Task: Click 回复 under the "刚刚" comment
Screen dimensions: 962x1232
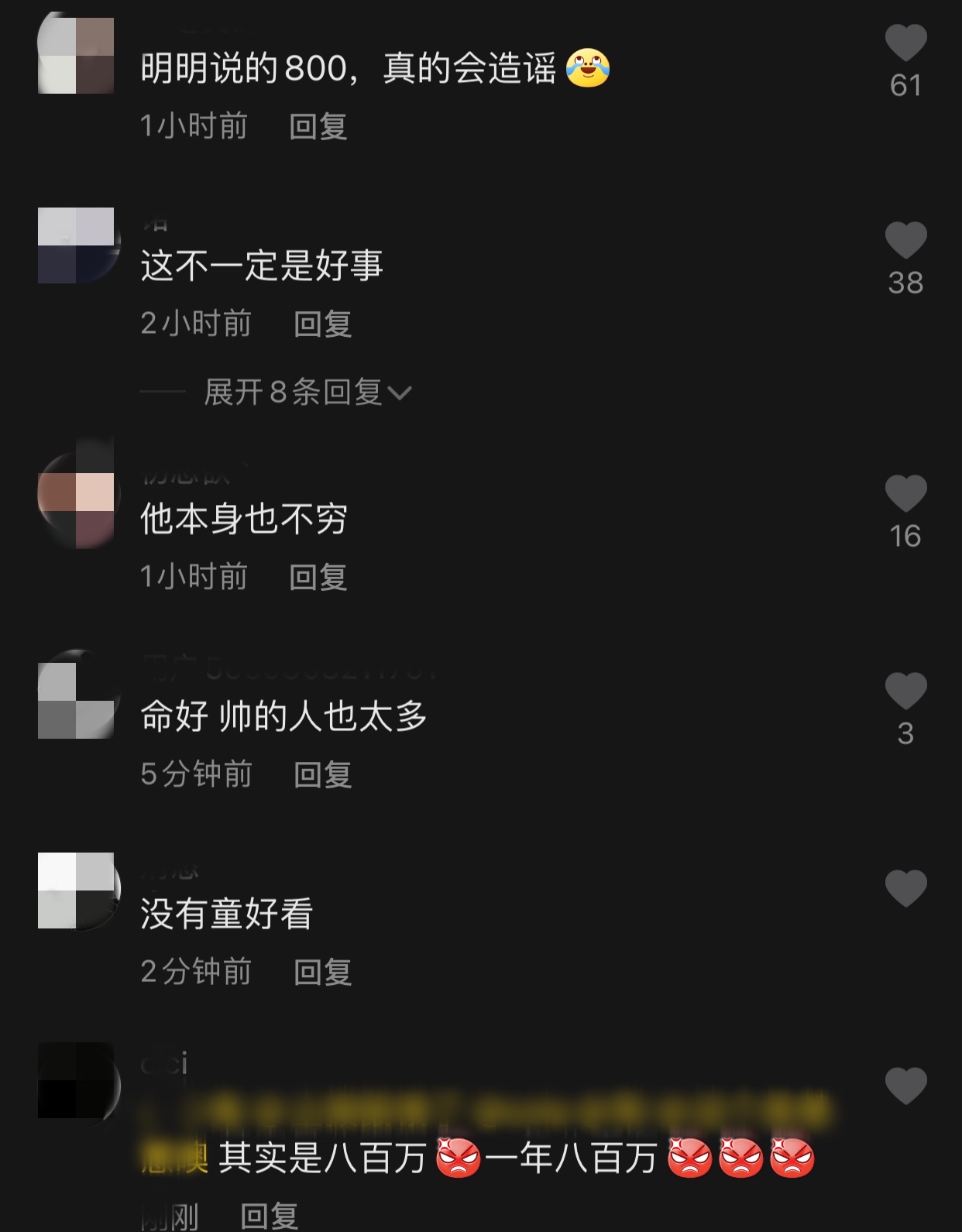Action: (x=271, y=1216)
